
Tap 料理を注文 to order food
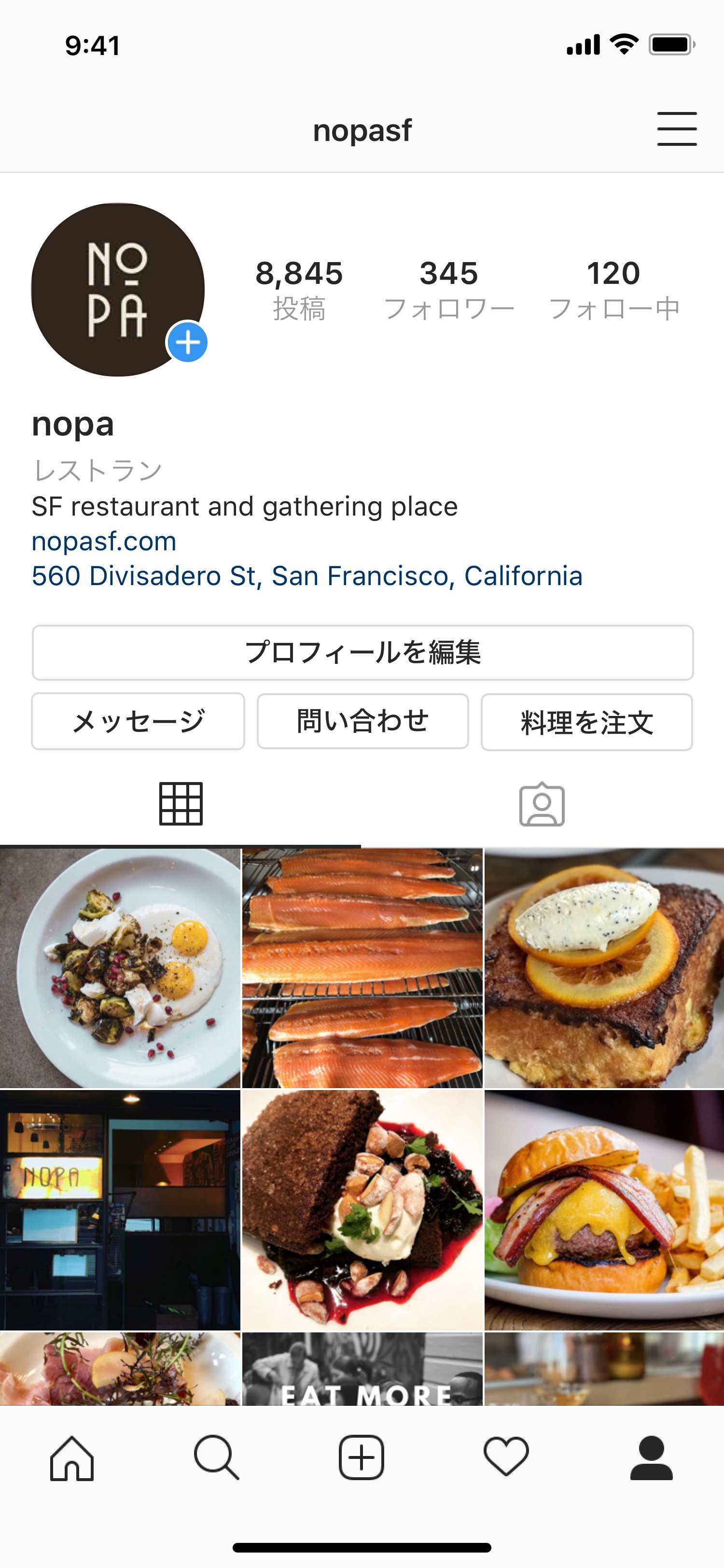(587, 722)
